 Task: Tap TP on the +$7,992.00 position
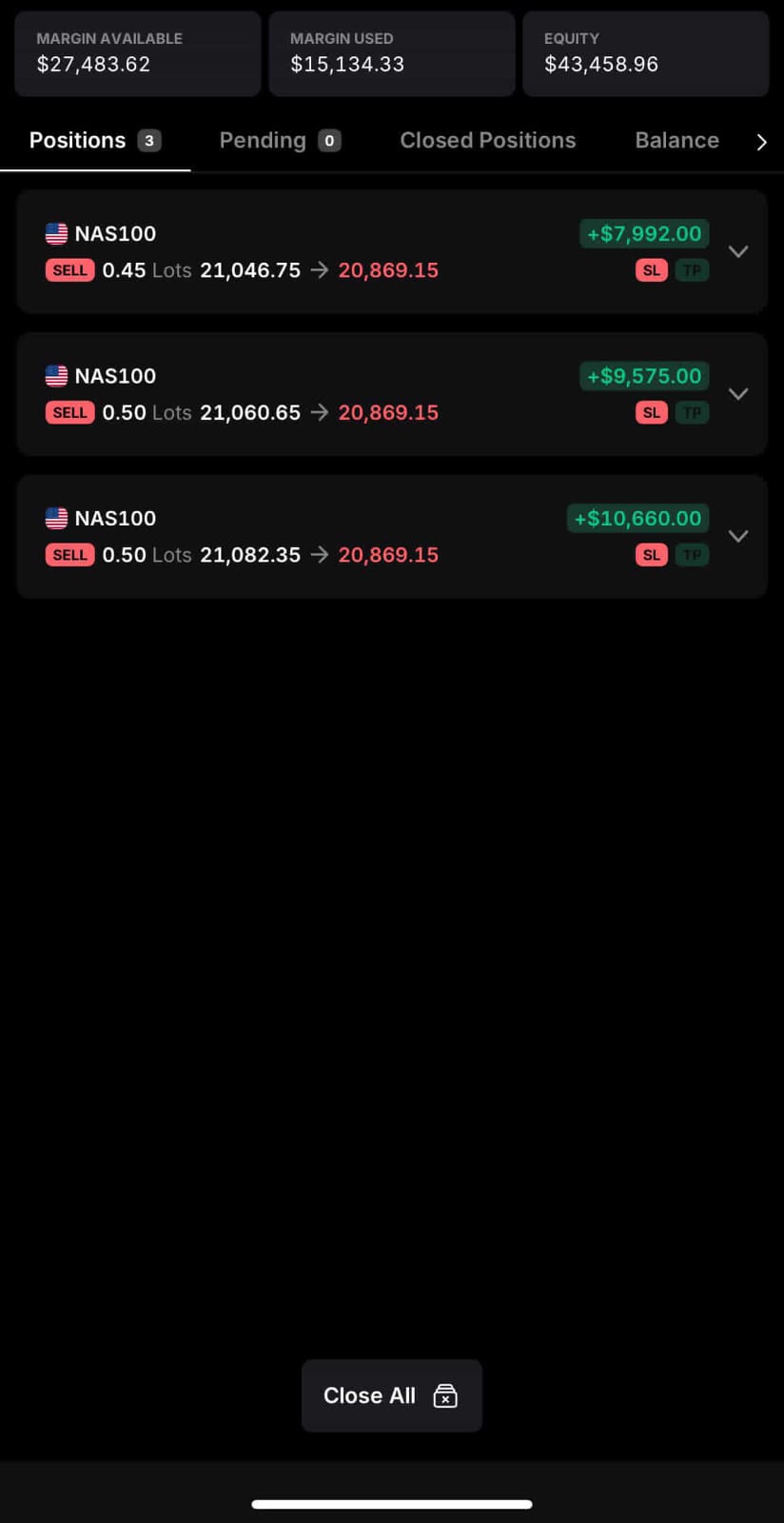click(692, 270)
